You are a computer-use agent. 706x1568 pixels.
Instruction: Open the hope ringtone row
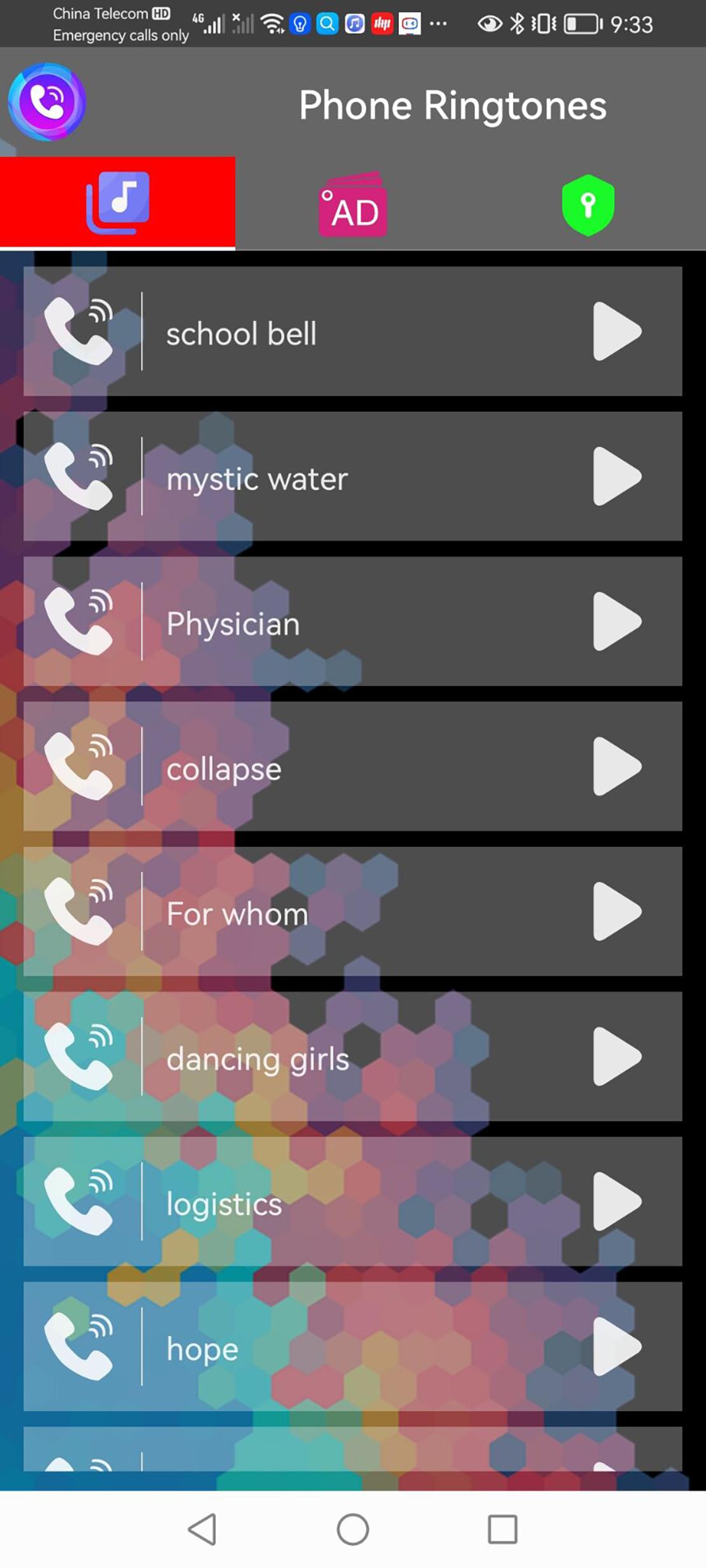click(353, 1346)
